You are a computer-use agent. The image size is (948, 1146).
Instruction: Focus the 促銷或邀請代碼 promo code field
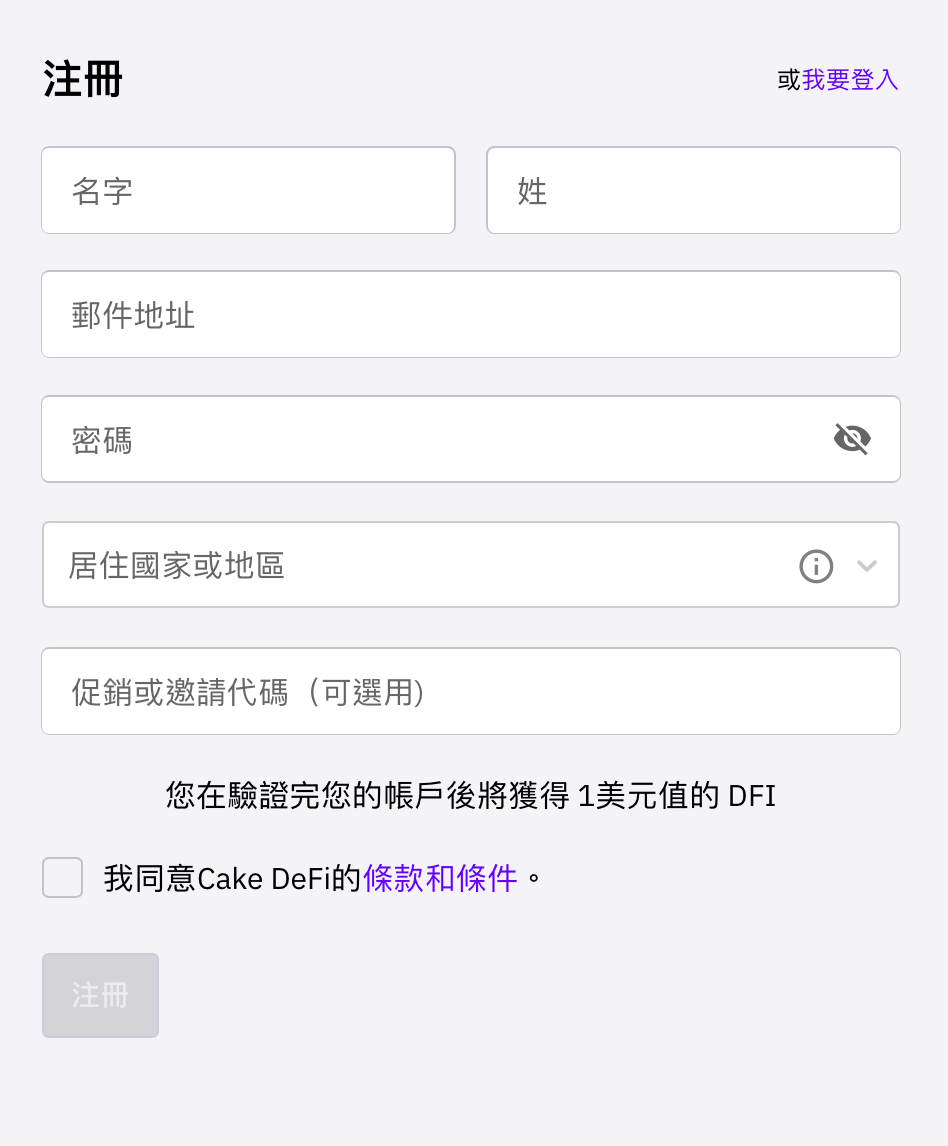(x=470, y=691)
